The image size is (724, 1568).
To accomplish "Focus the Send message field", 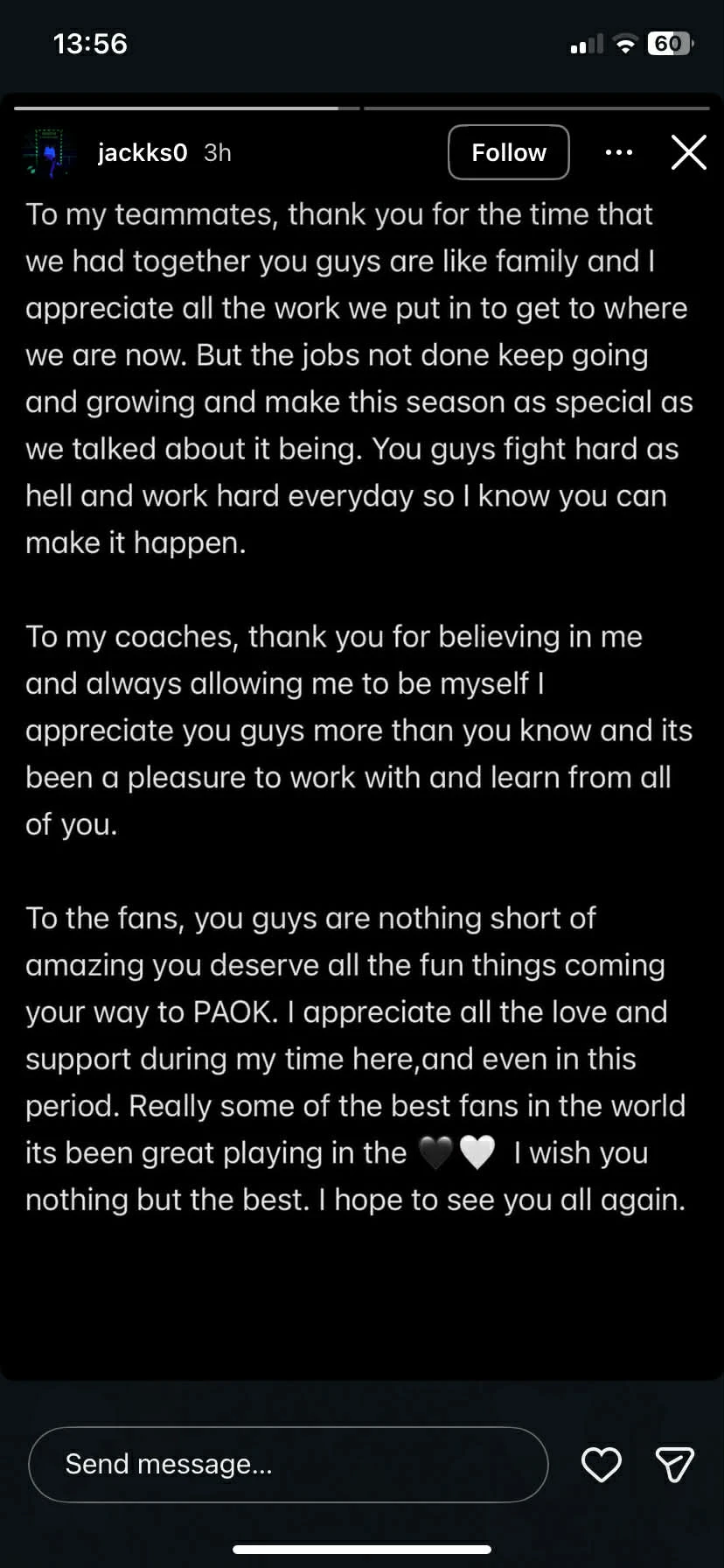I will pyautogui.click(x=288, y=1464).
